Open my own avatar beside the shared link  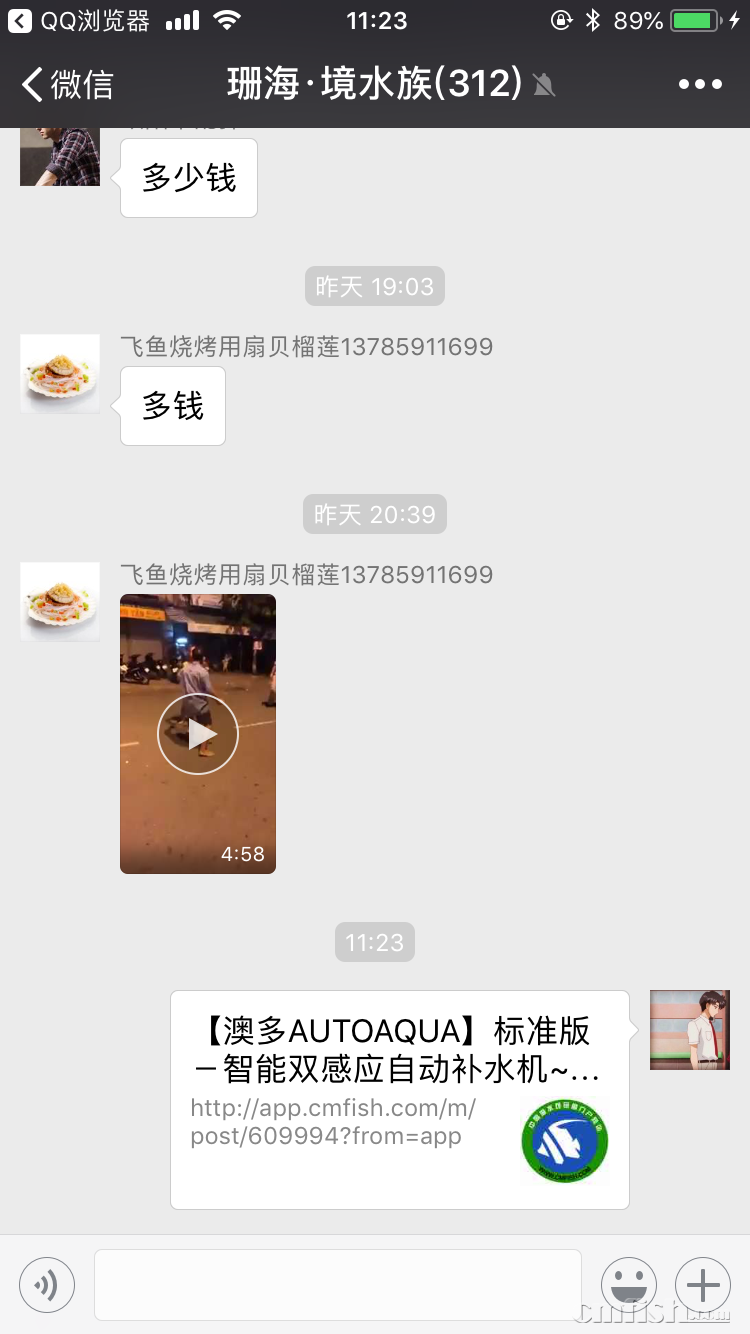690,1030
